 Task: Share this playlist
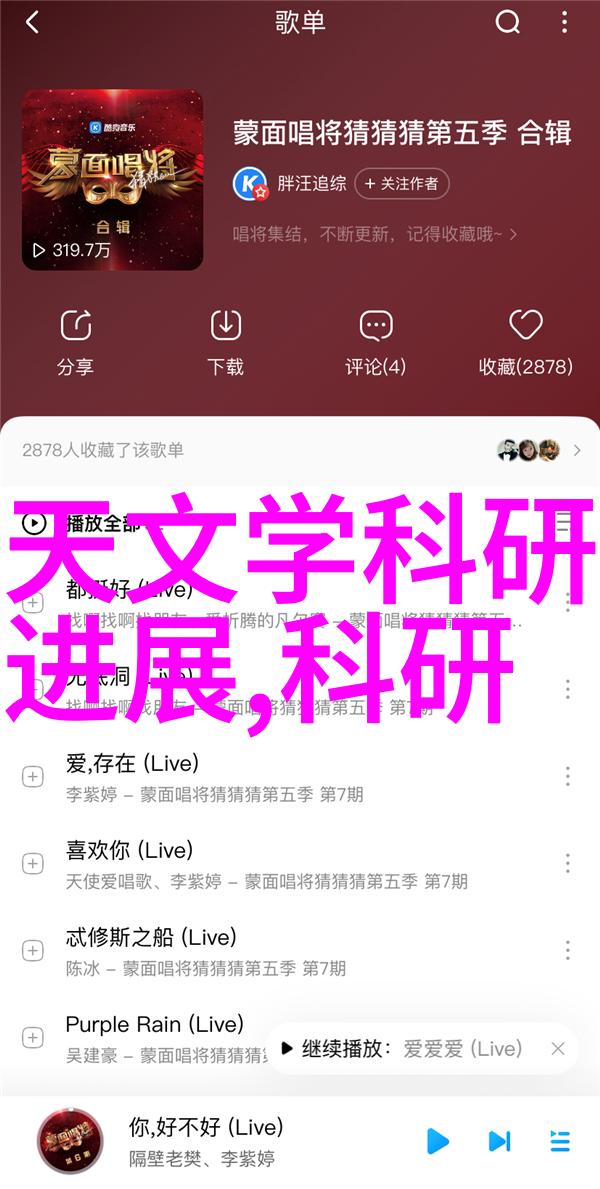(x=75, y=342)
